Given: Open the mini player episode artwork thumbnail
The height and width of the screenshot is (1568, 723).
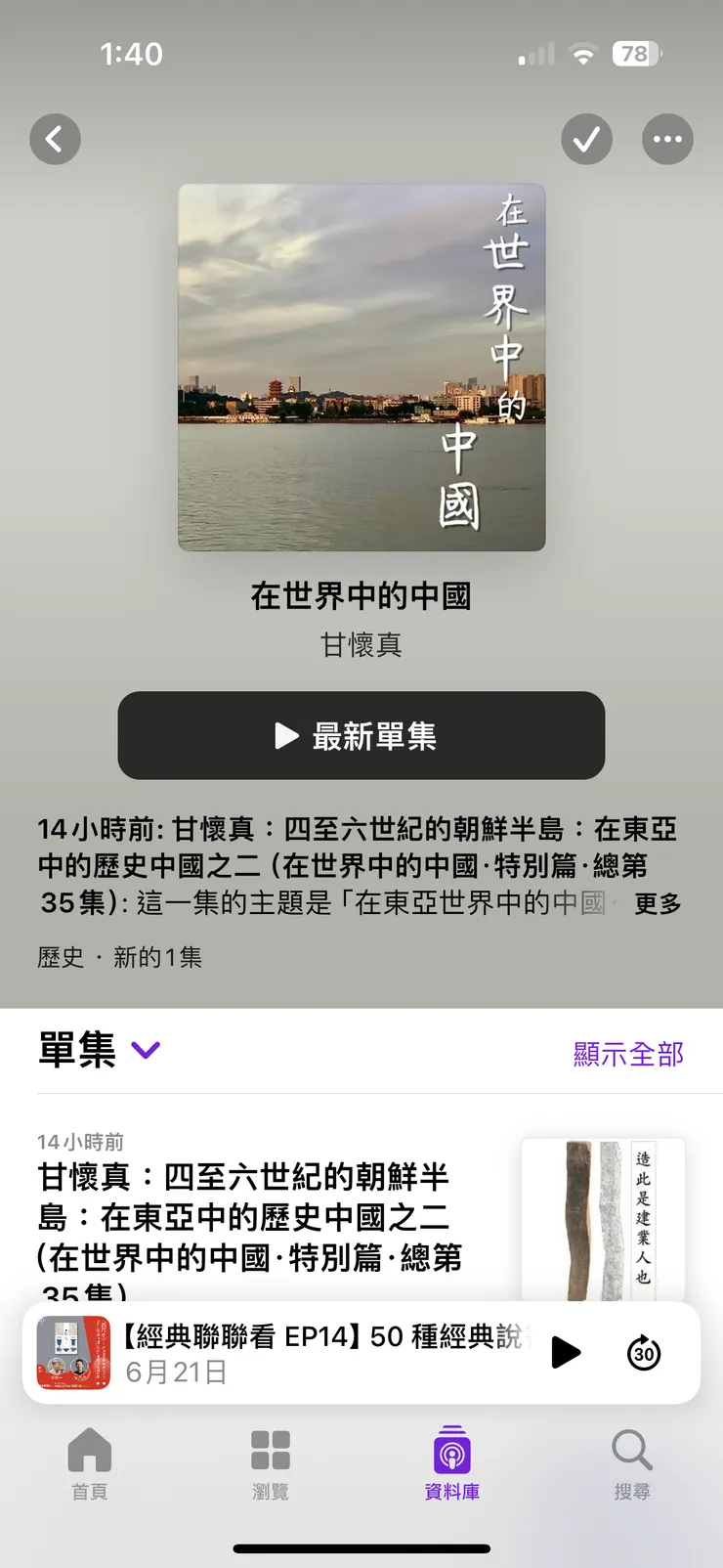Looking at the screenshot, I should pyautogui.click(x=76, y=1352).
